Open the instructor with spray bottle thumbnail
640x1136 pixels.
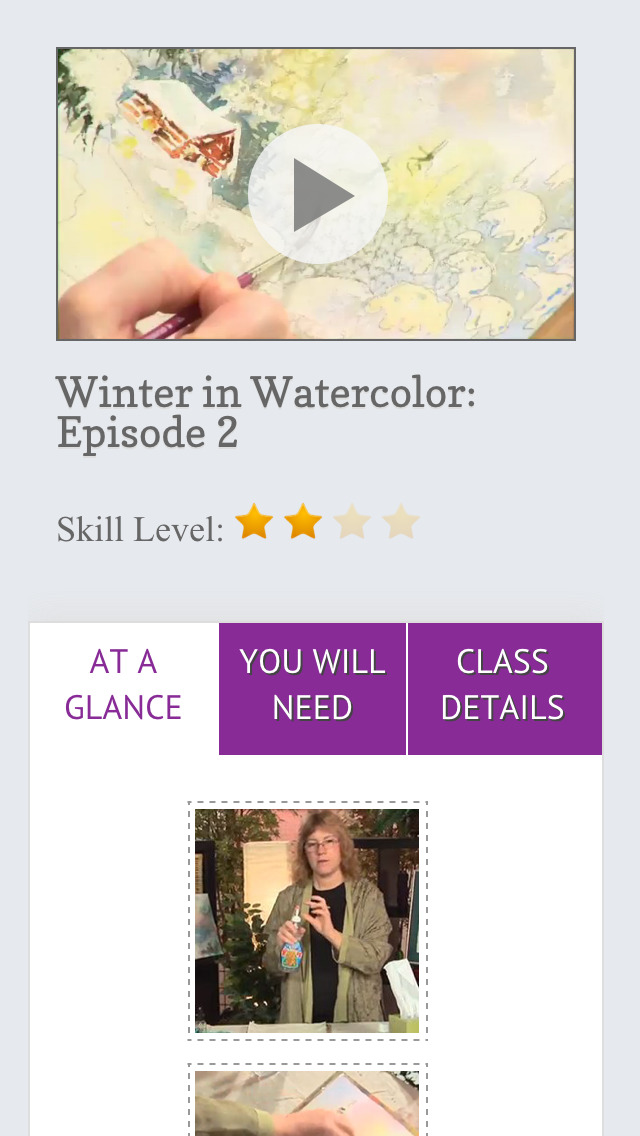307,921
